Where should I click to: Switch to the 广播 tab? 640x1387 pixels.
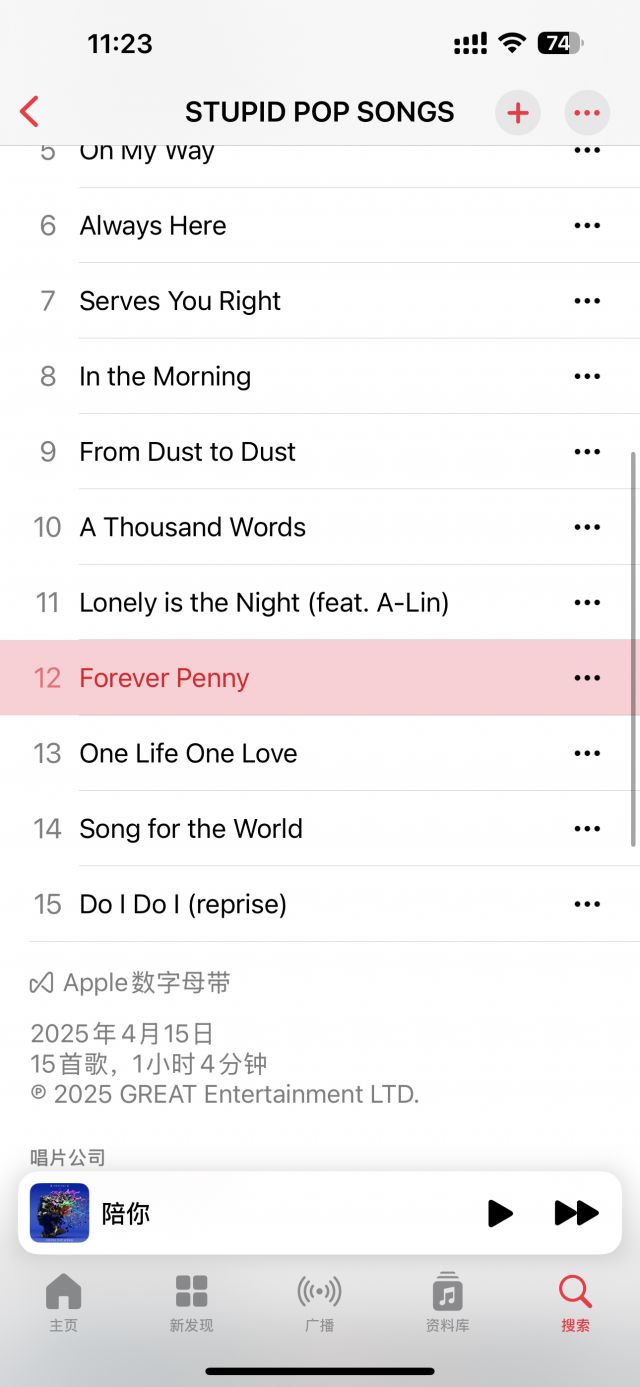319,1303
